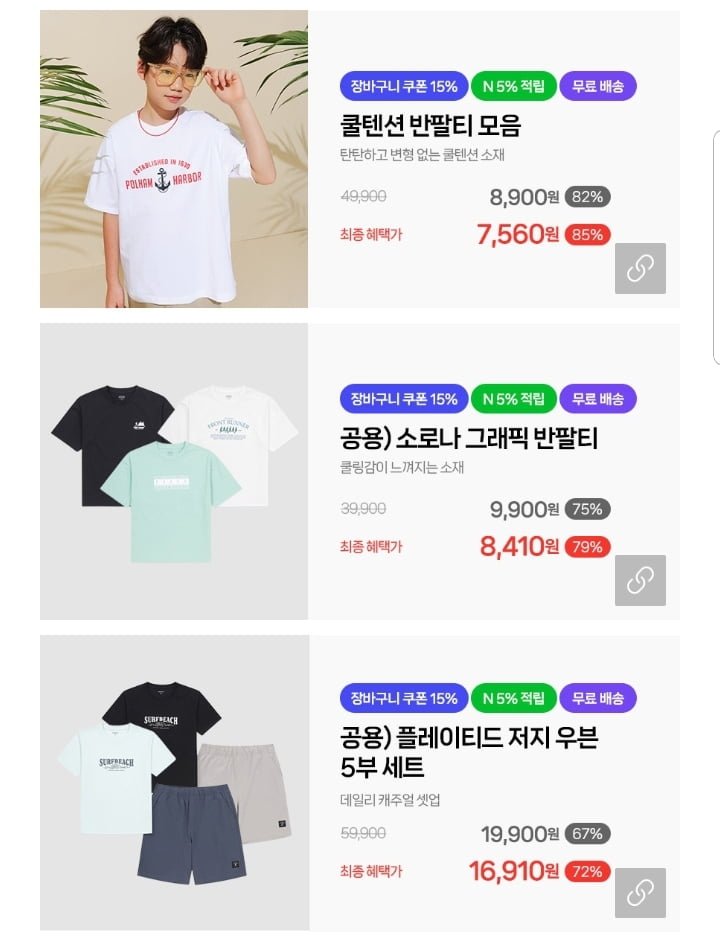Tap the link icon for 소로나 그래픽 반팔티
The height and width of the screenshot is (936, 720).
click(640, 580)
